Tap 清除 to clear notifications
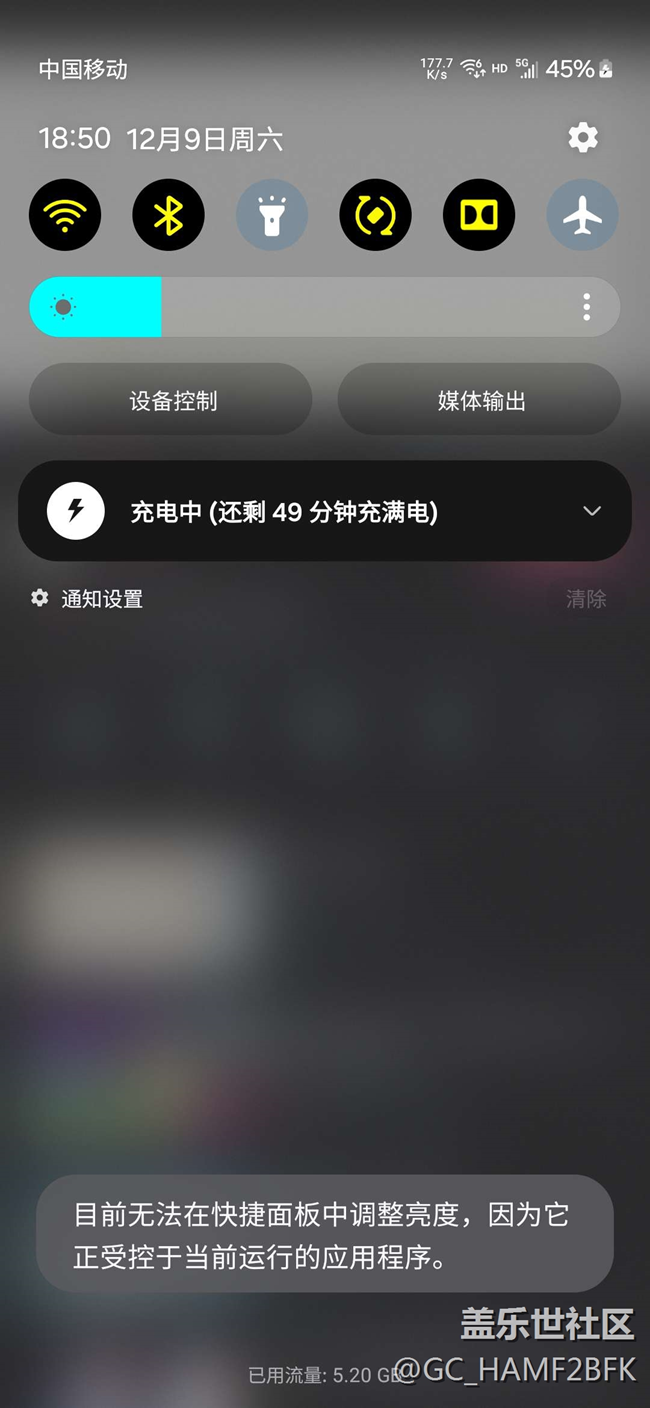The image size is (650, 1408). [586, 599]
